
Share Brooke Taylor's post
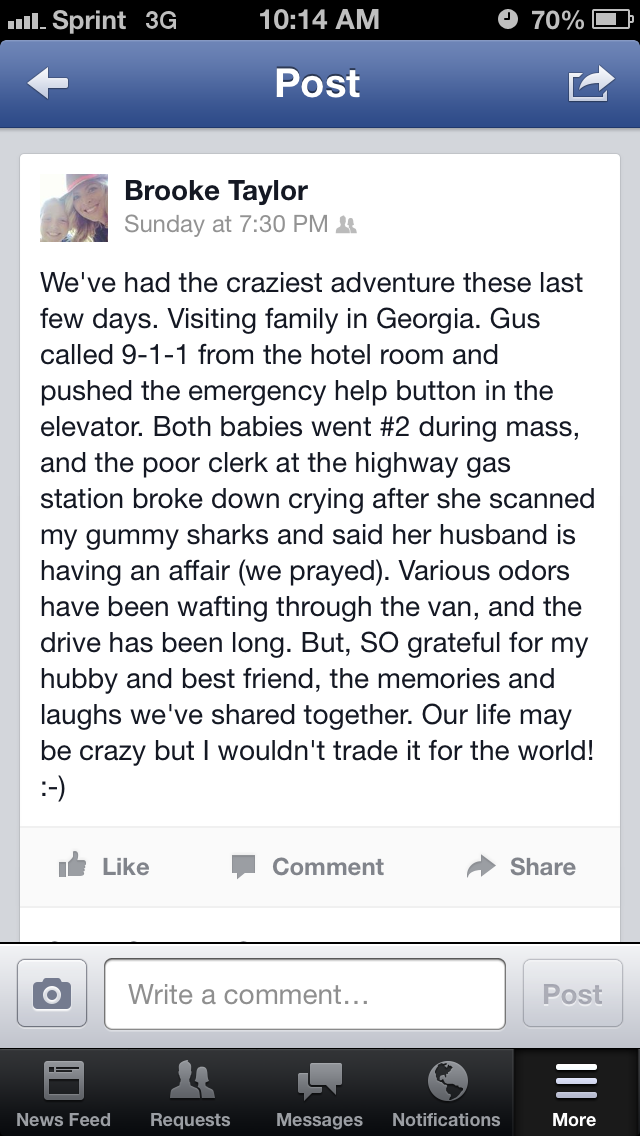tap(521, 867)
